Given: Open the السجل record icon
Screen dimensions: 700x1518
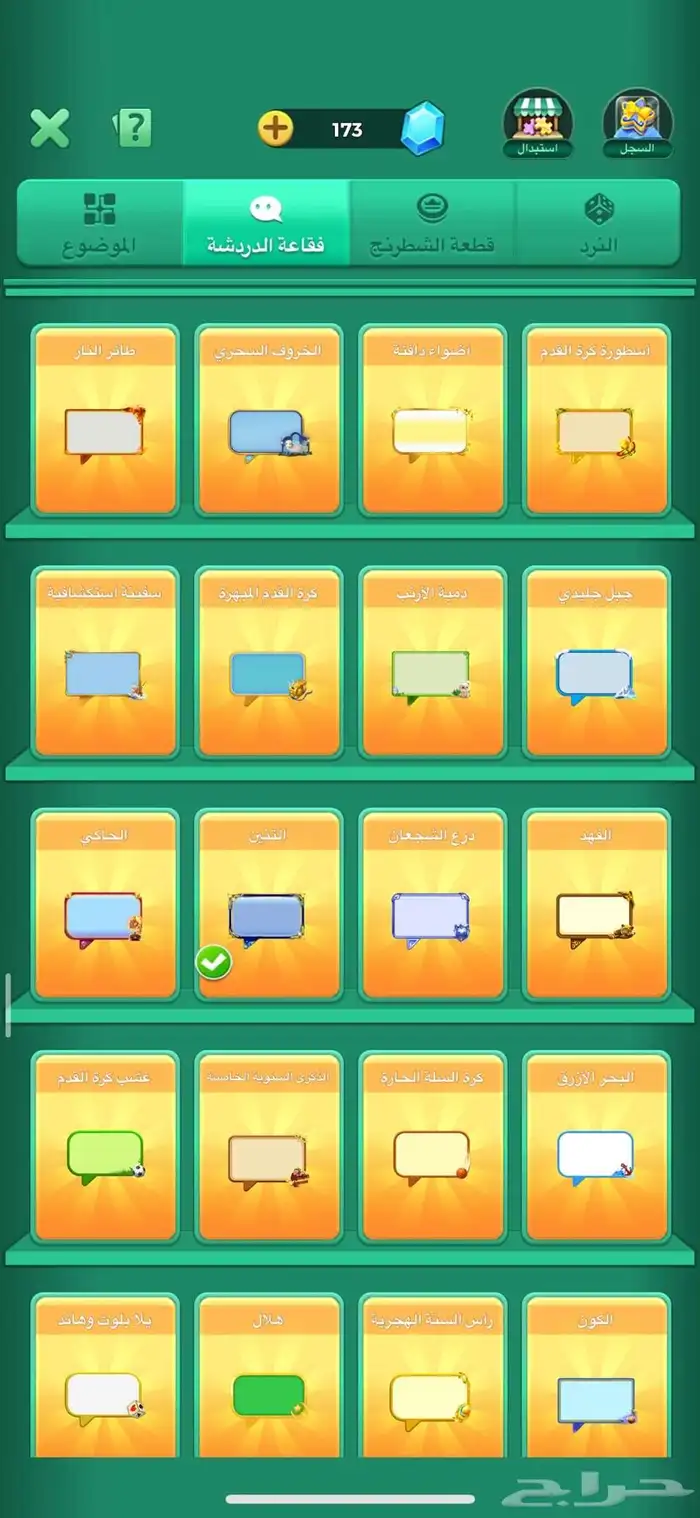Looking at the screenshot, I should click(638, 124).
